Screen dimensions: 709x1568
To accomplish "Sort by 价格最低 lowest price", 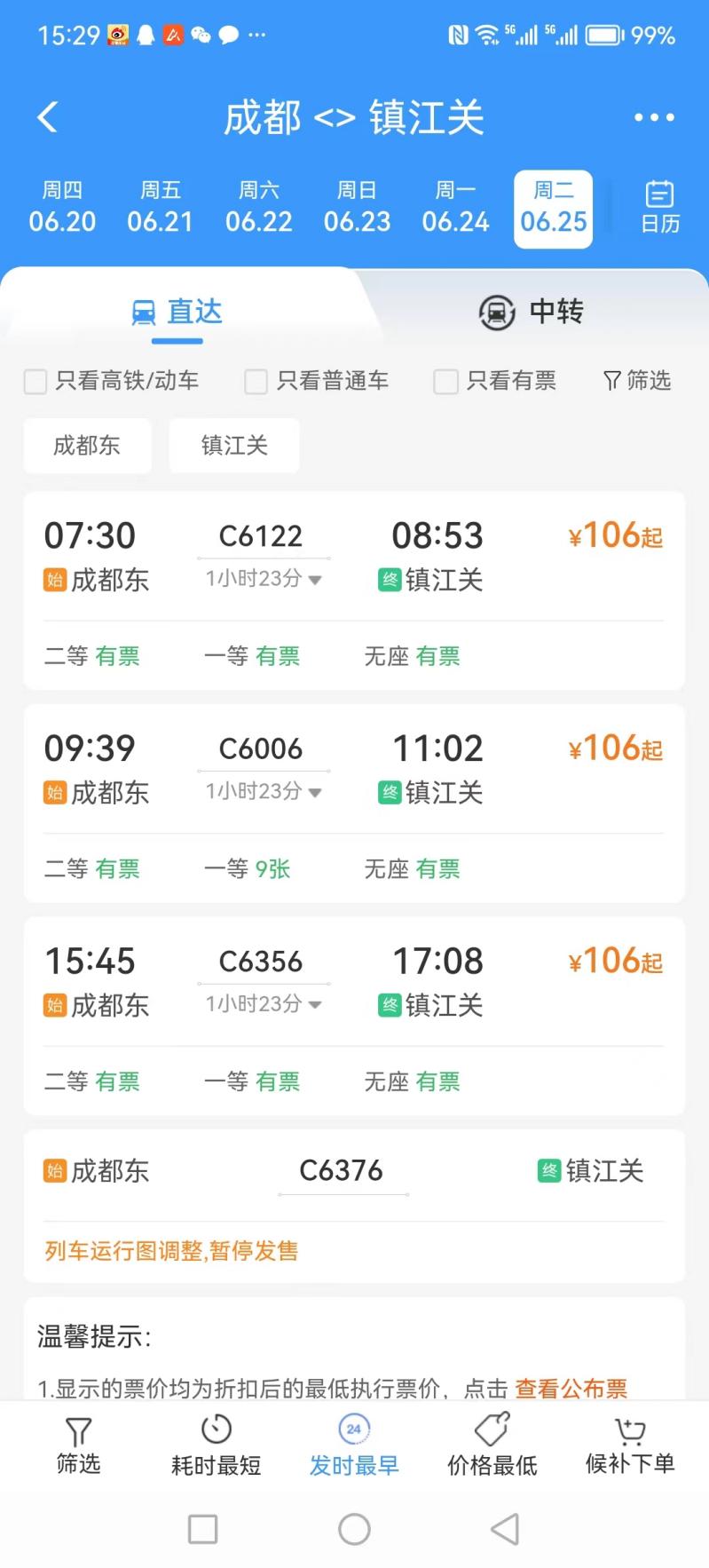I will click(x=492, y=1445).
